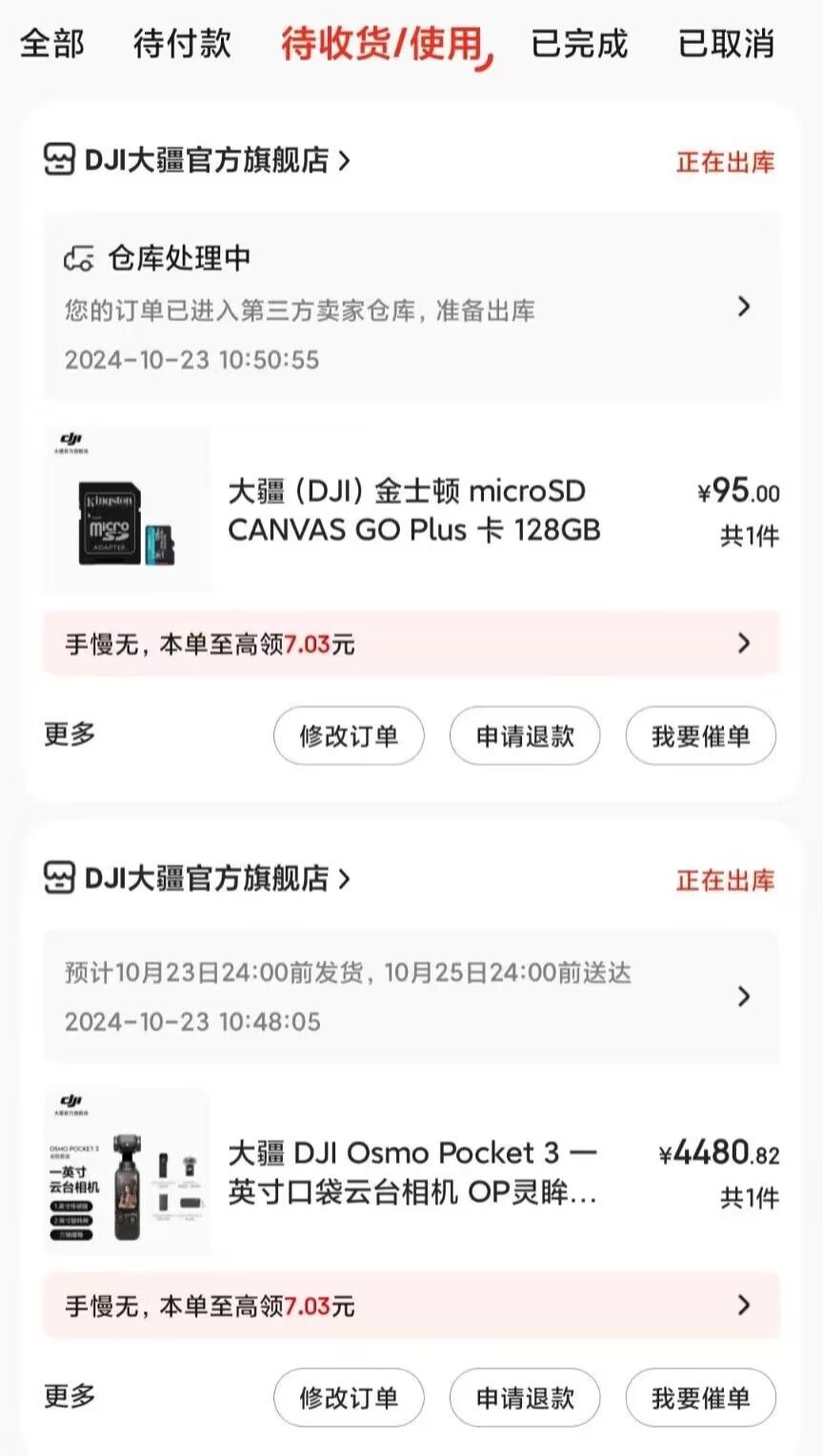
Task: Tap 更多 under the Osmo Pocket 3 order
Action: [x=70, y=1396]
